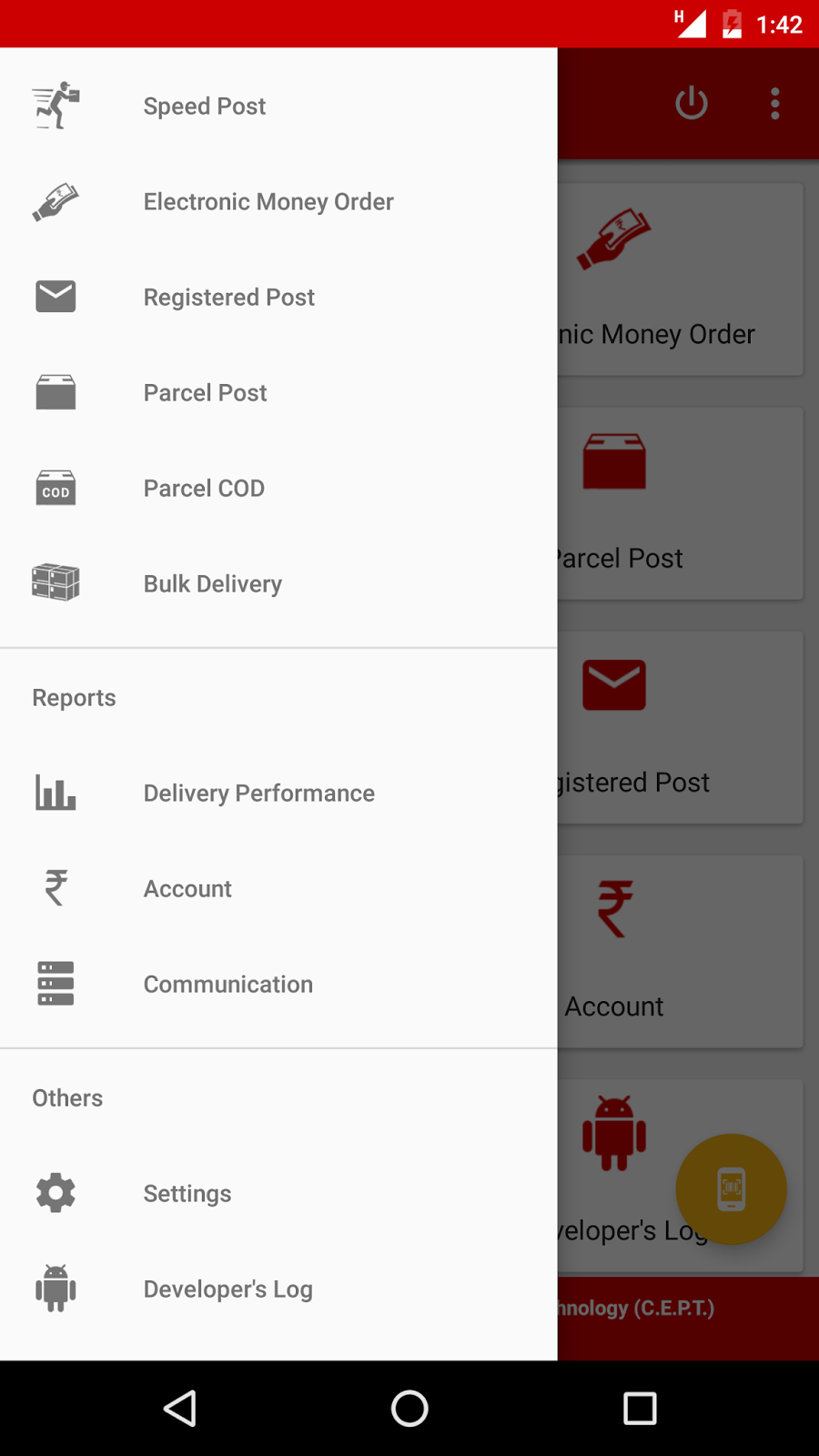Screen dimensions: 819x1456
Task: Tap the Developer's Log android icon
Action: pos(56,1289)
